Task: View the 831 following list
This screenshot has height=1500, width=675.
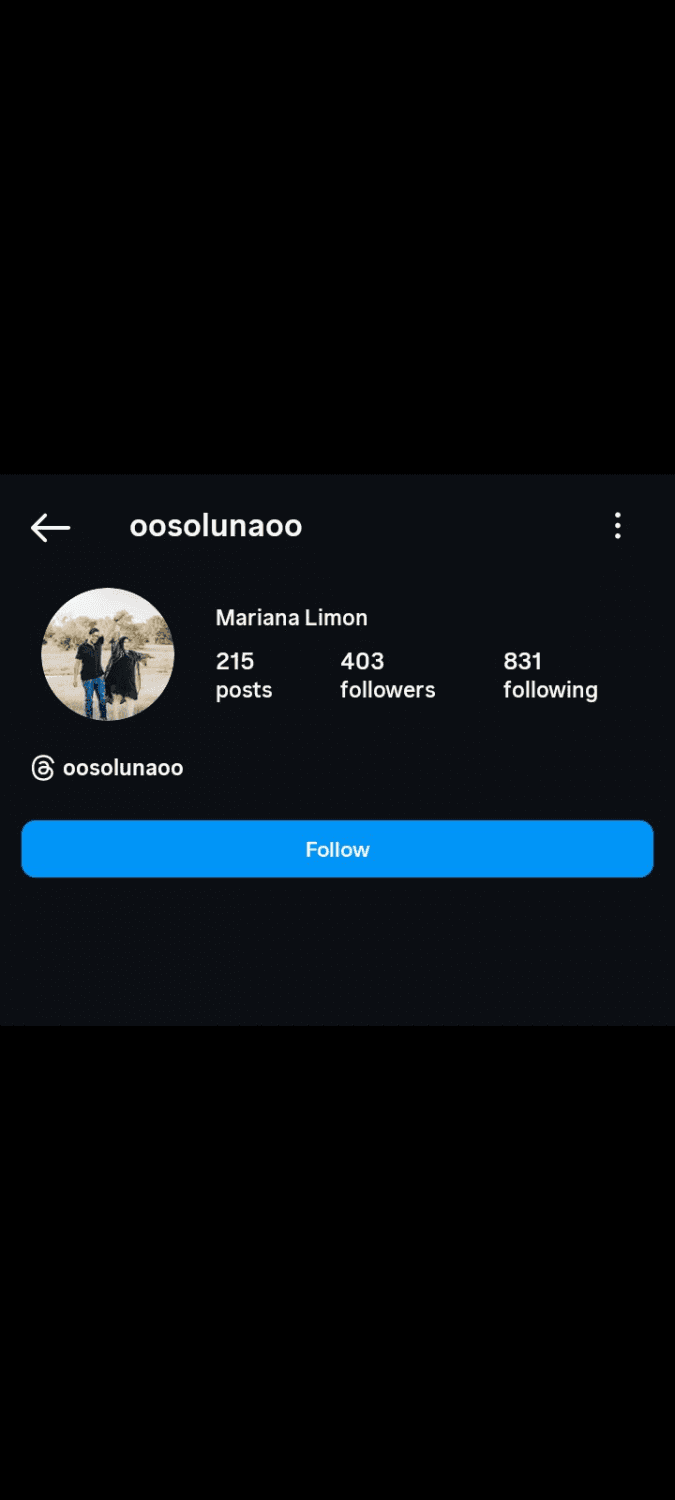Action: pos(550,675)
